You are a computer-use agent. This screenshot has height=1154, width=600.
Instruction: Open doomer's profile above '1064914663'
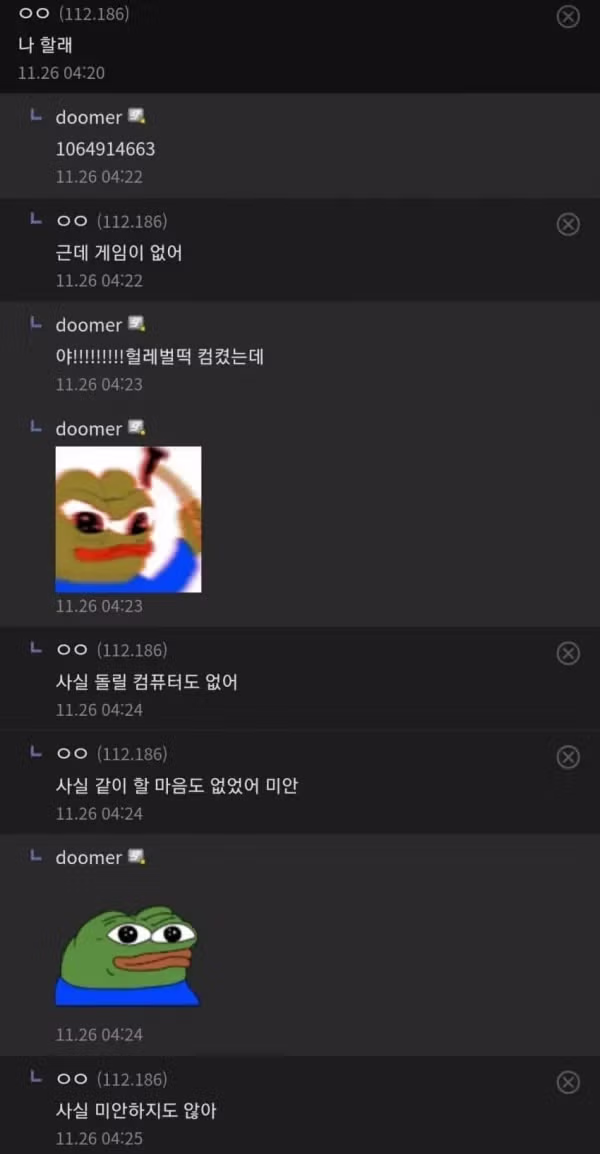[x=89, y=117]
